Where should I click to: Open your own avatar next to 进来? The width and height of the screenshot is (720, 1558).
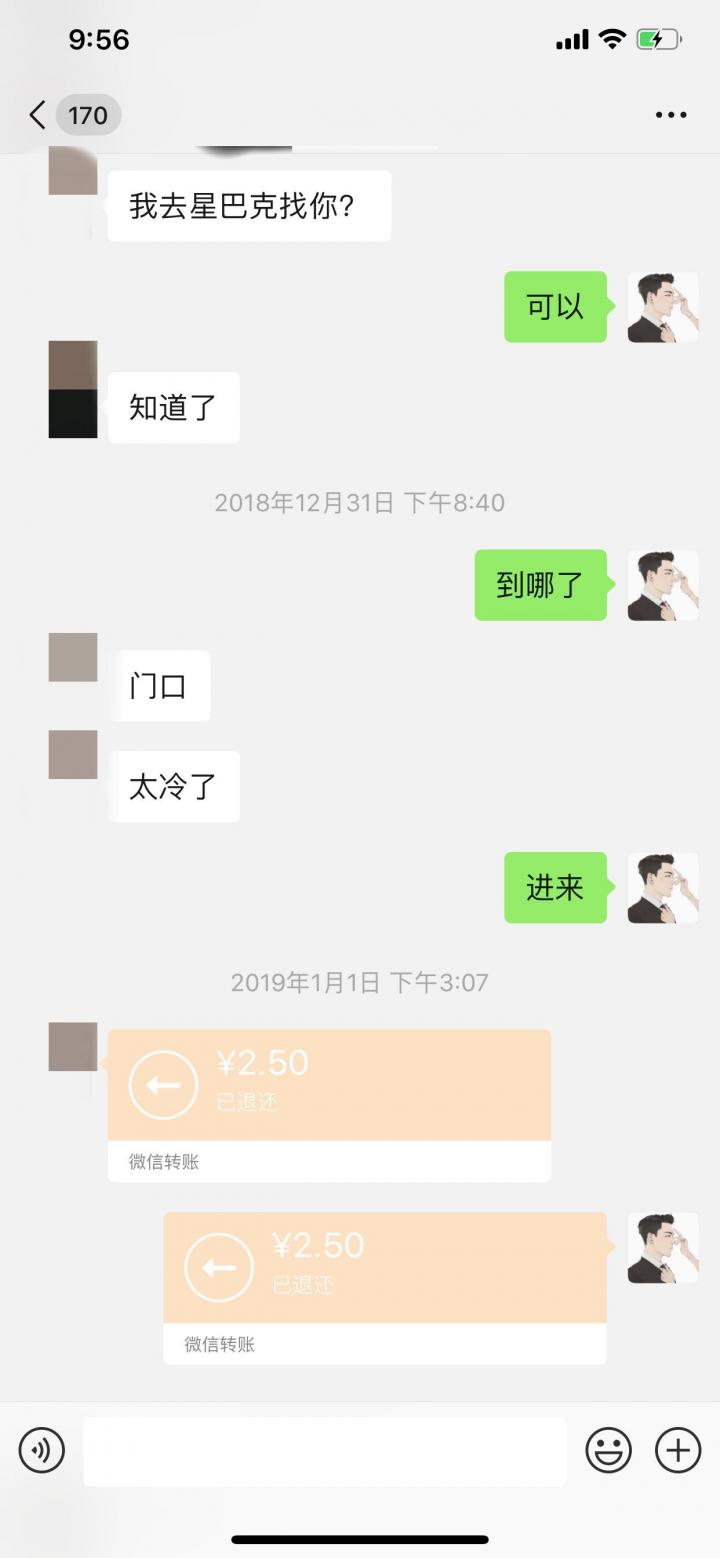pos(662,888)
